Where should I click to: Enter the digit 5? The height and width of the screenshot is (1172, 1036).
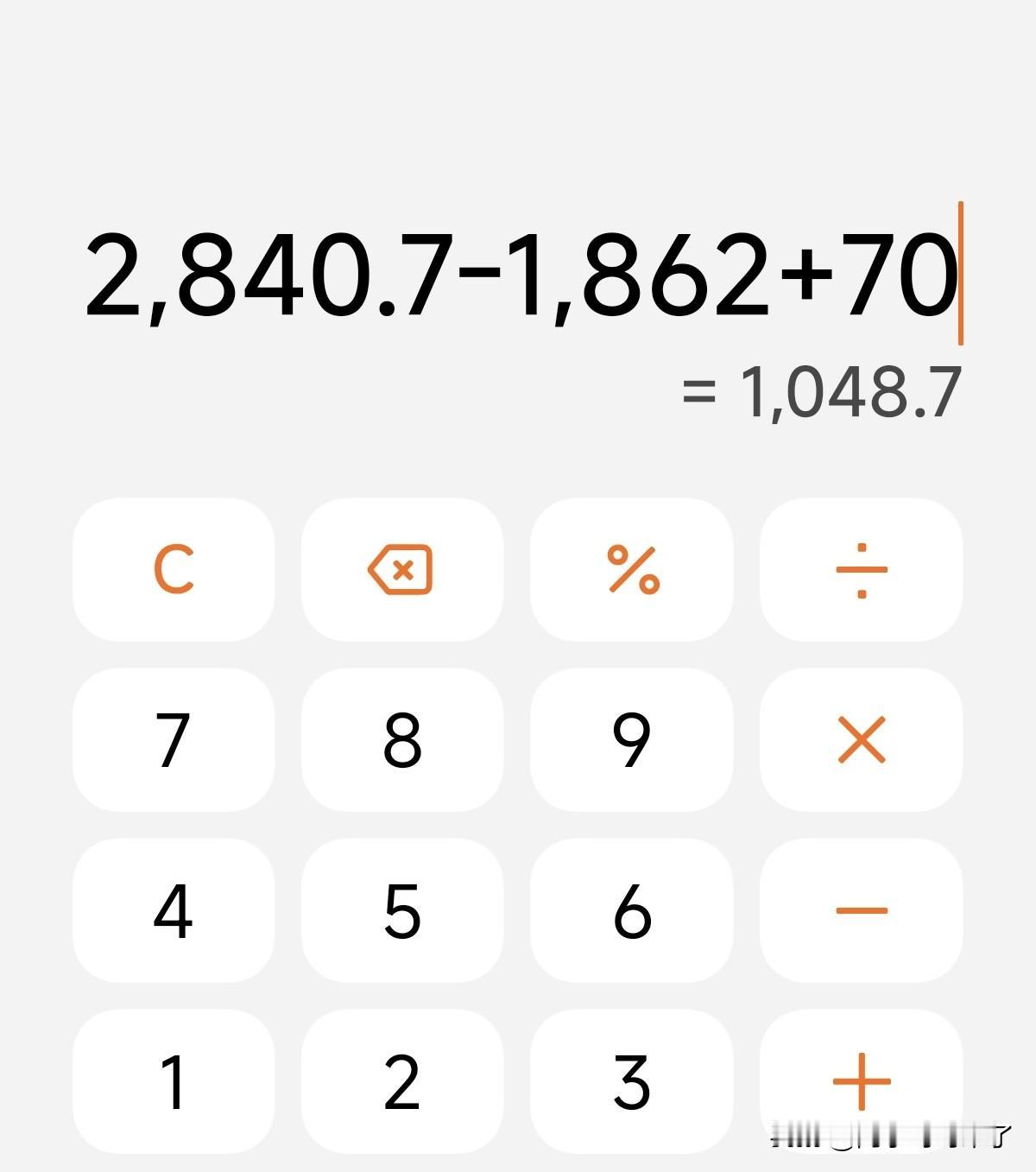tap(402, 910)
